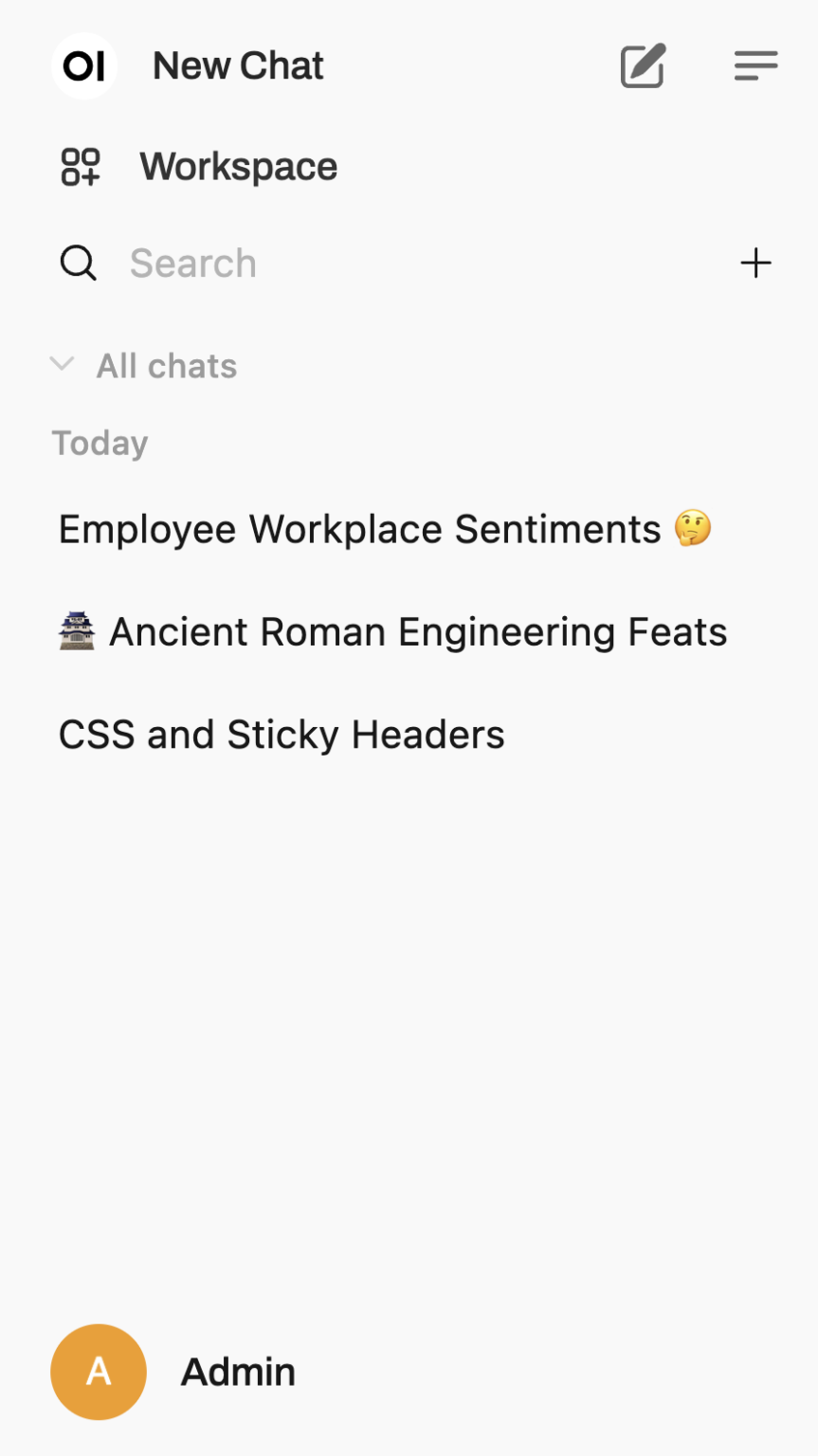This screenshot has height=1456, width=818.
Task: Tap New Chat next to the OI logo
Action: [237, 66]
